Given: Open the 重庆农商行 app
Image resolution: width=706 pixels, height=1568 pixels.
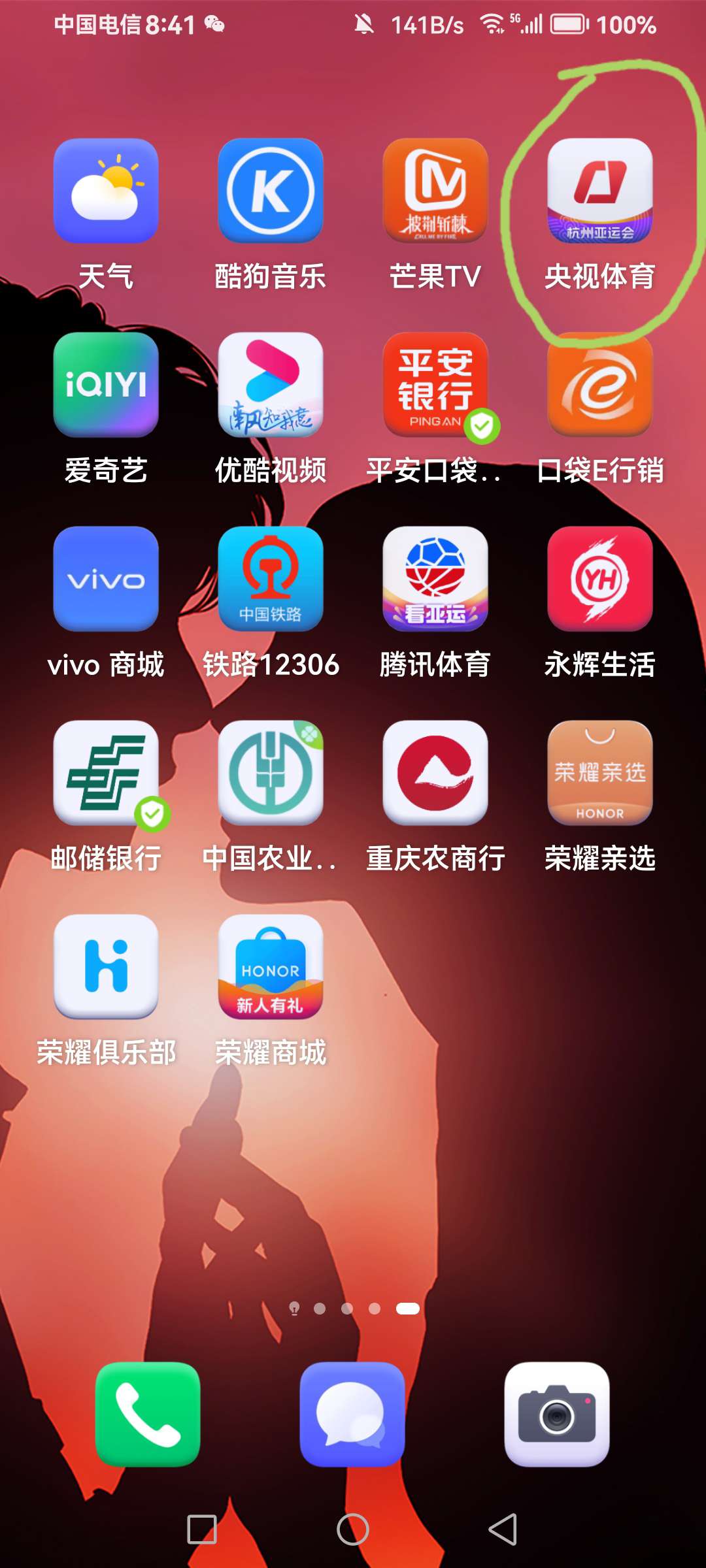Looking at the screenshot, I should pos(435,772).
